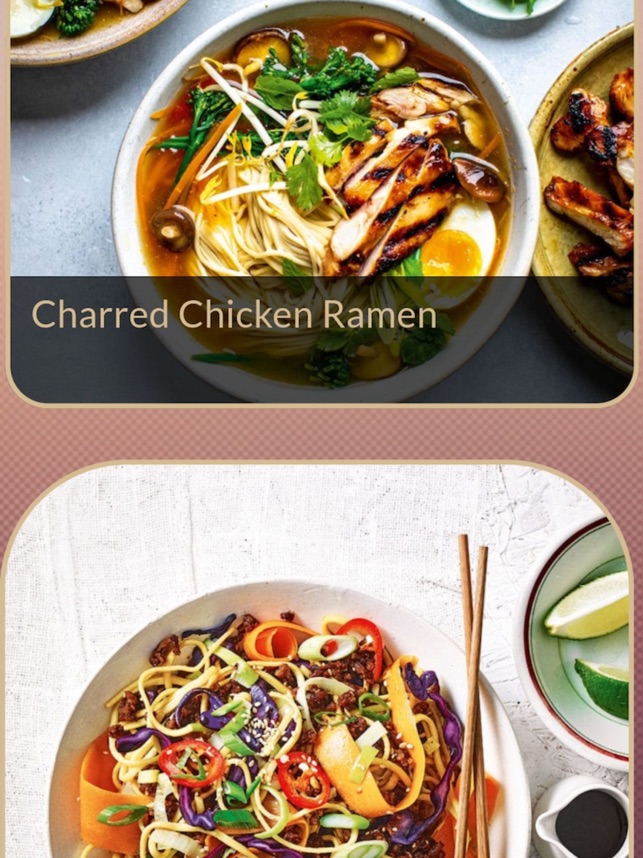The height and width of the screenshot is (858, 643).
Task: Open the Charred Chicken Ramen recipe card
Action: [x=320, y=200]
